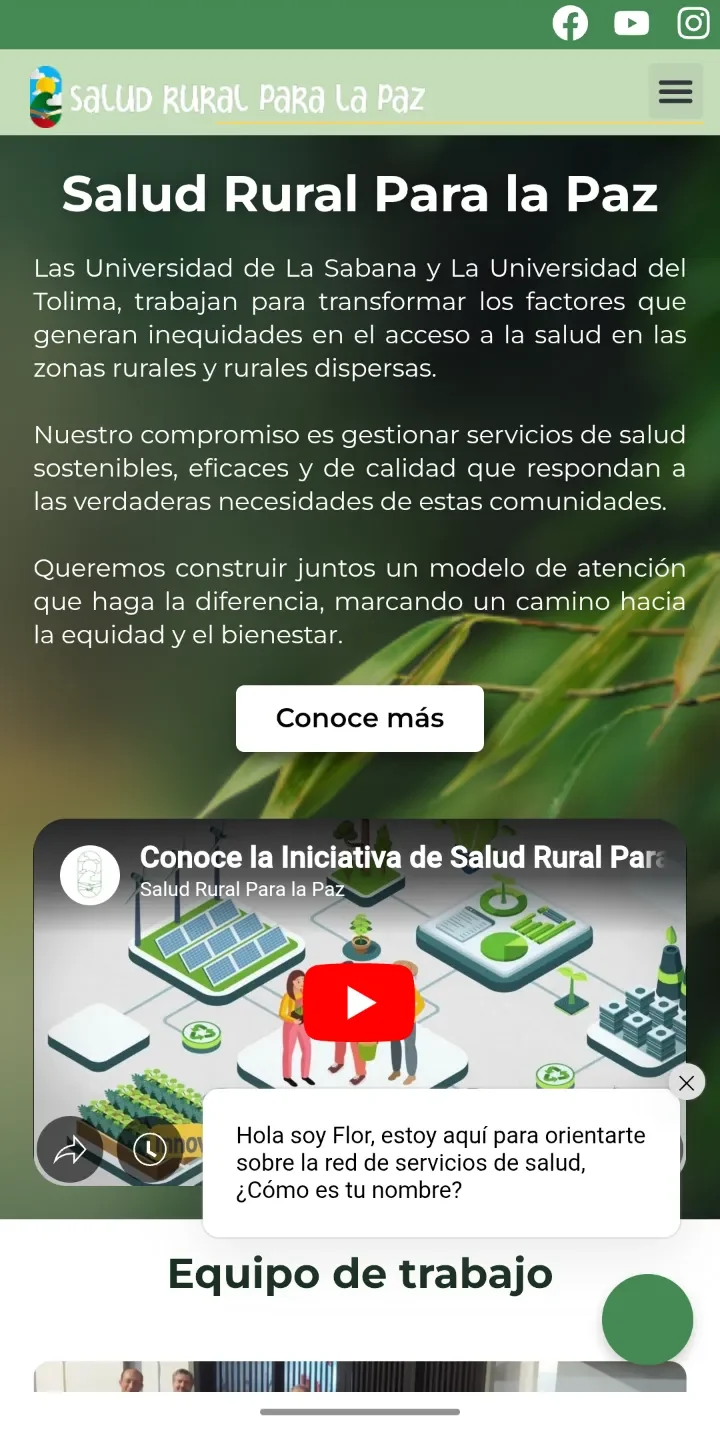Dismiss Flor's chat greeting bubble
The height and width of the screenshot is (1432, 720).
pyautogui.click(x=686, y=1083)
